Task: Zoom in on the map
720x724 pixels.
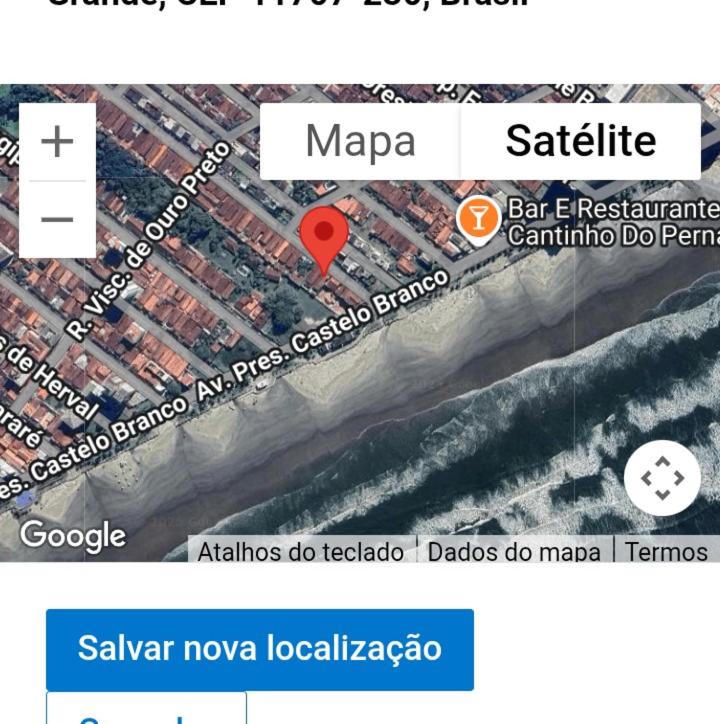Action: pos(57,142)
